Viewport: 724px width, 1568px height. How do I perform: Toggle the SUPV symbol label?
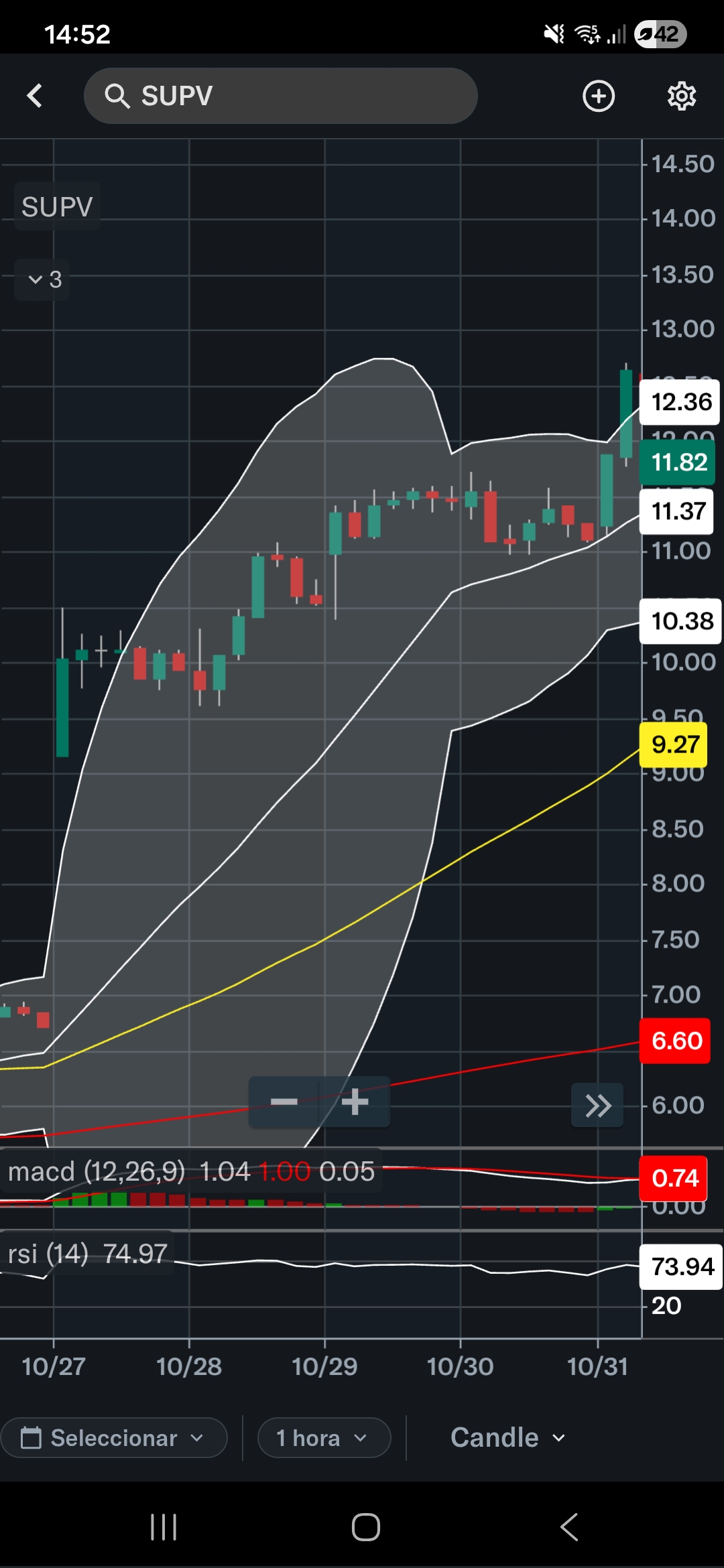(56, 206)
